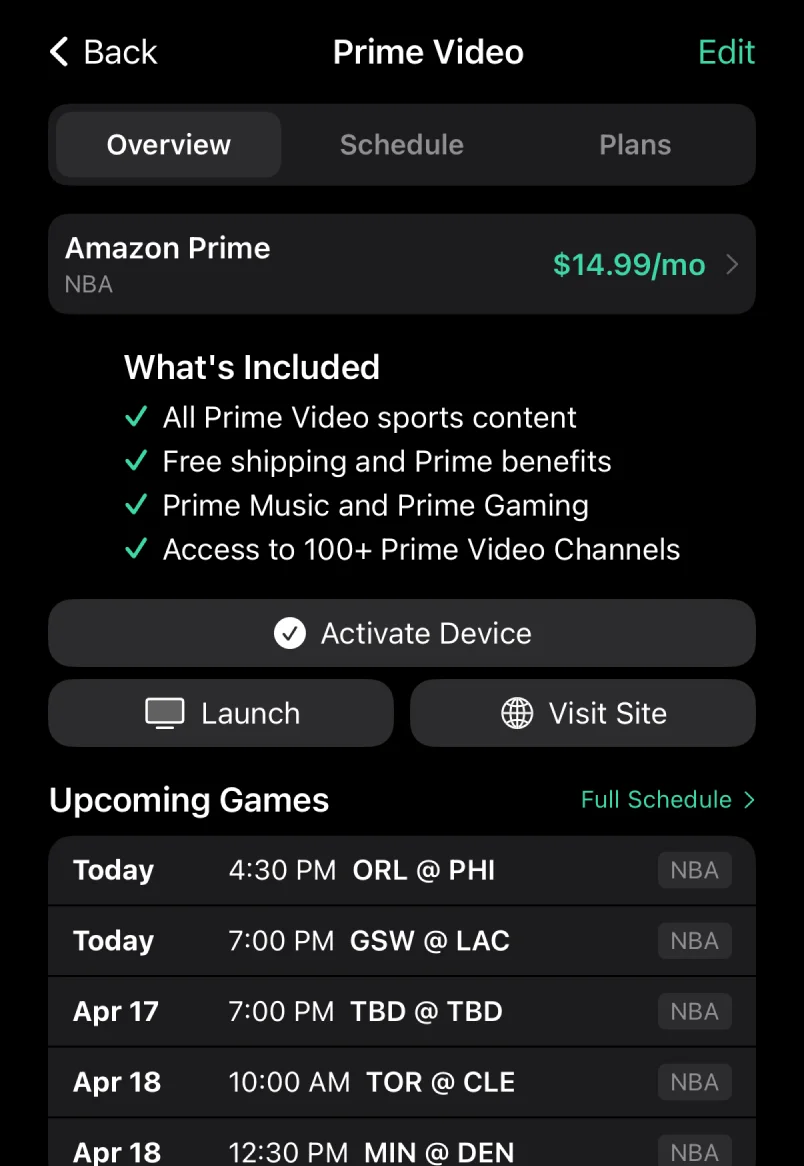Image resolution: width=804 pixels, height=1166 pixels.
Task: Open the Plans tab
Action: [x=634, y=144]
